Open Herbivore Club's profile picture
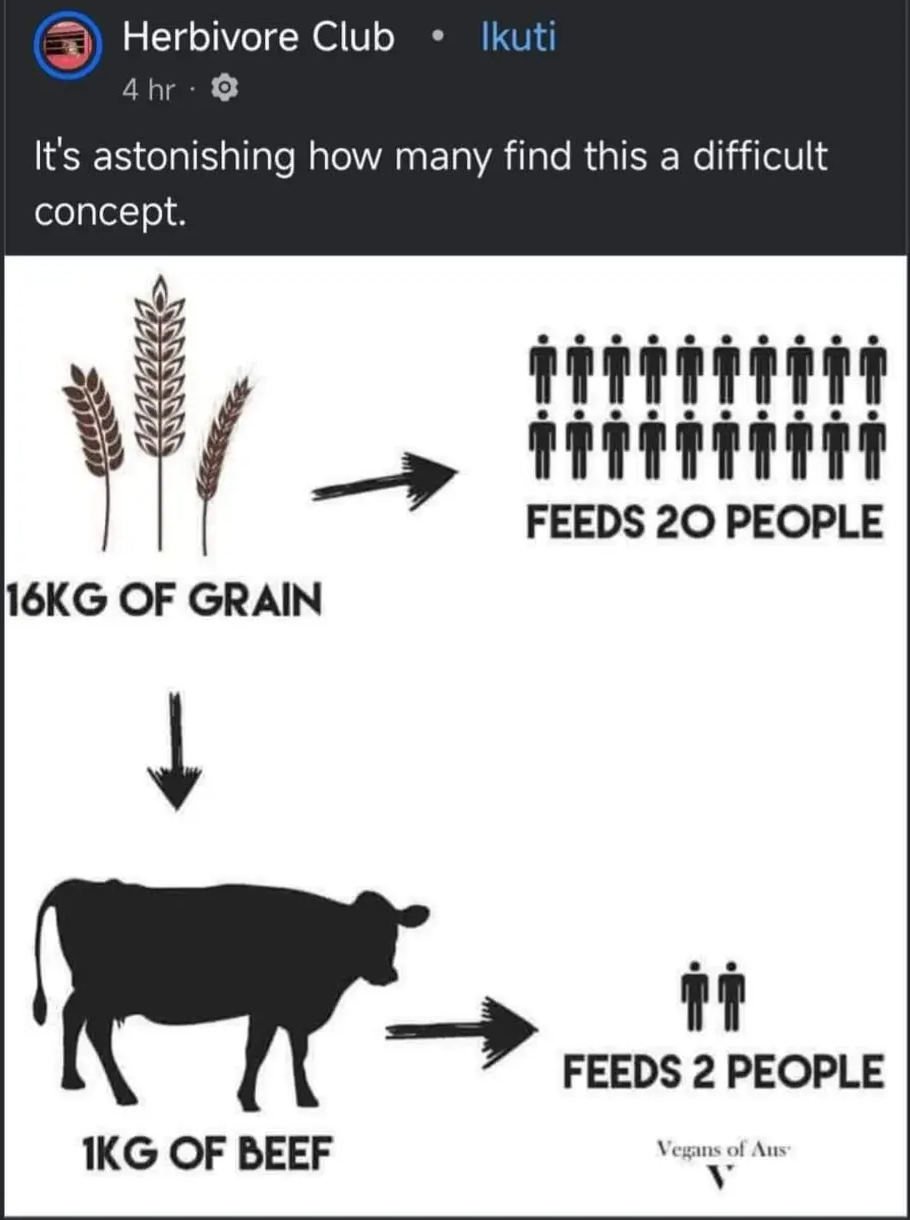Viewport: 910px width, 1220px height. click(68, 48)
